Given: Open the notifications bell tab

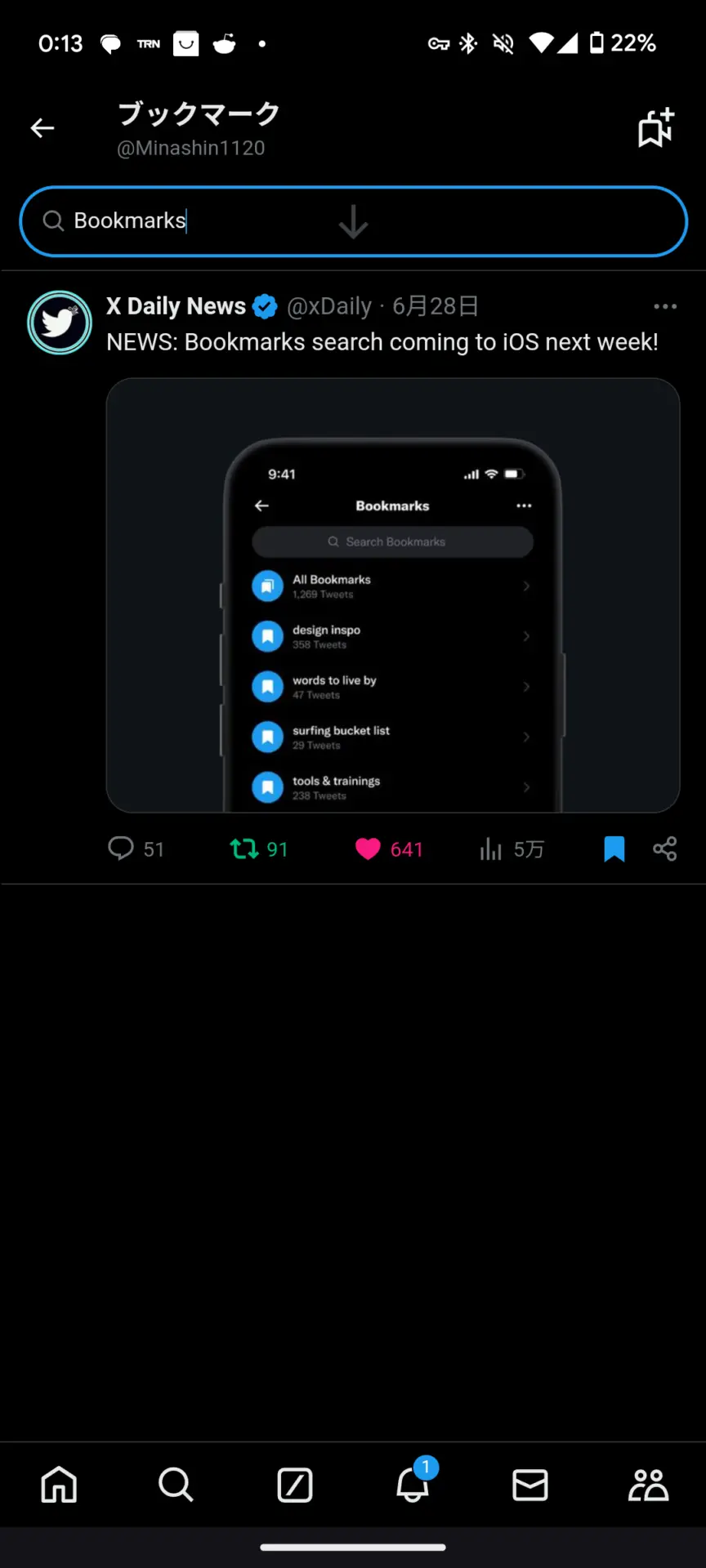Looking at the screenshot, I should click(413, 1484).
